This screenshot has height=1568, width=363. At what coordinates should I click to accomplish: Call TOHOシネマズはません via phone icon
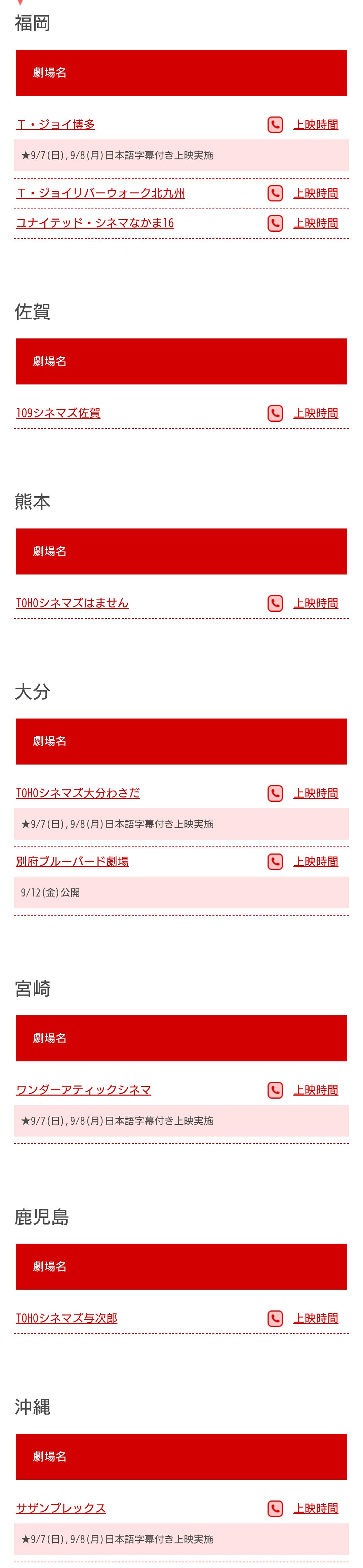pyautogui.click(x=275, y=603)
